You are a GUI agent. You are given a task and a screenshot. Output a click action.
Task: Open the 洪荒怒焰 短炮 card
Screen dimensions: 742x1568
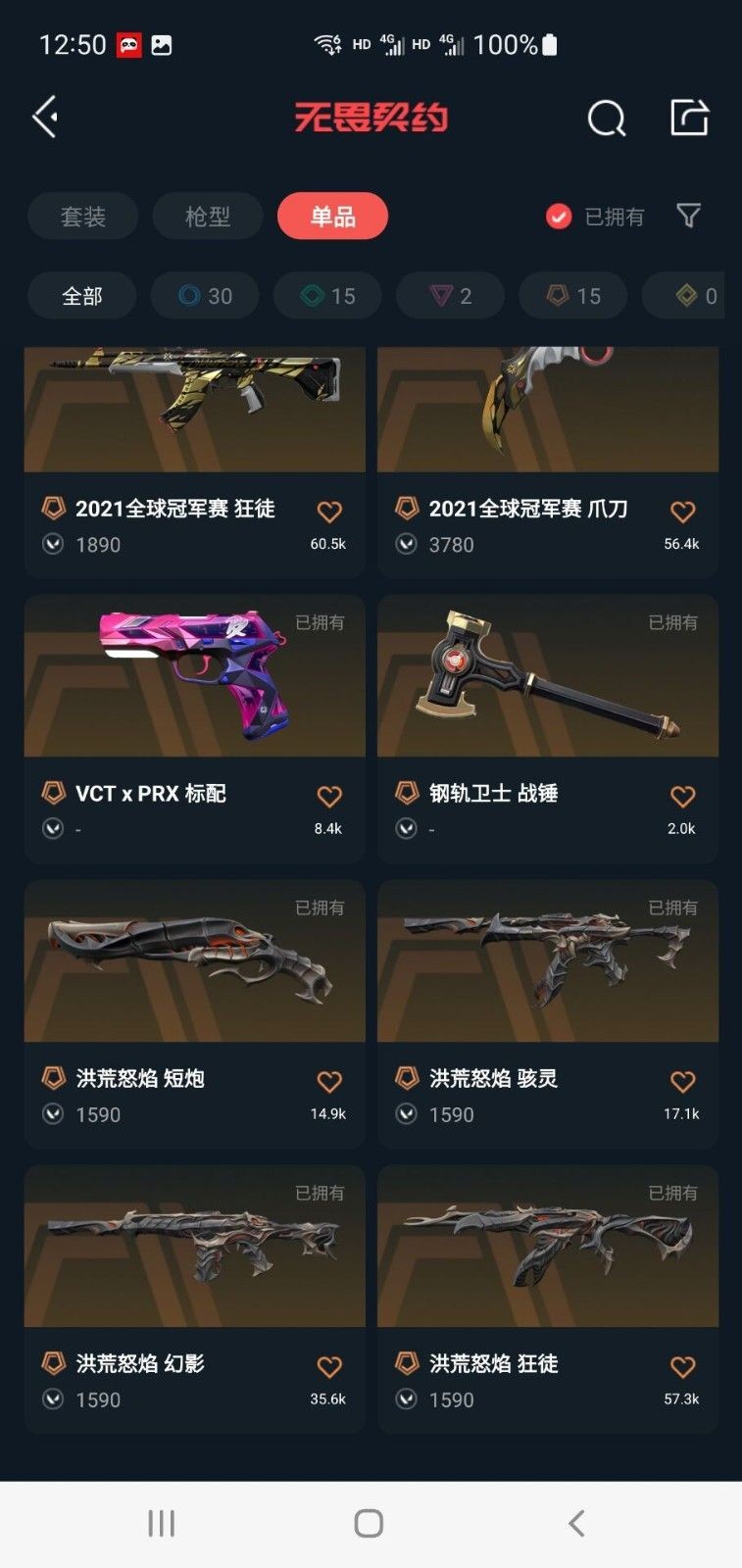pyautogui.click(x=195, y=1013)
